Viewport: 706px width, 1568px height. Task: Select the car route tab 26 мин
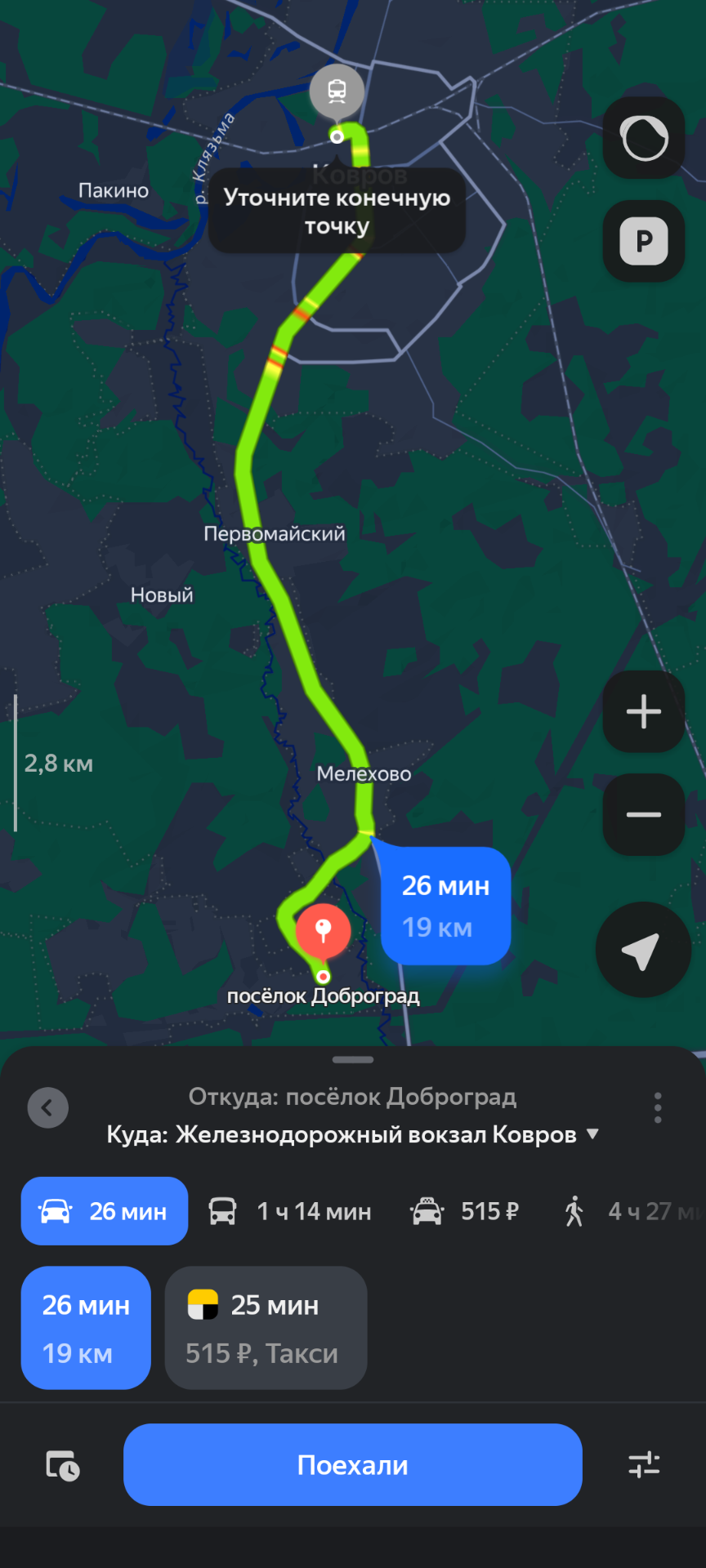click(105, 1211)
